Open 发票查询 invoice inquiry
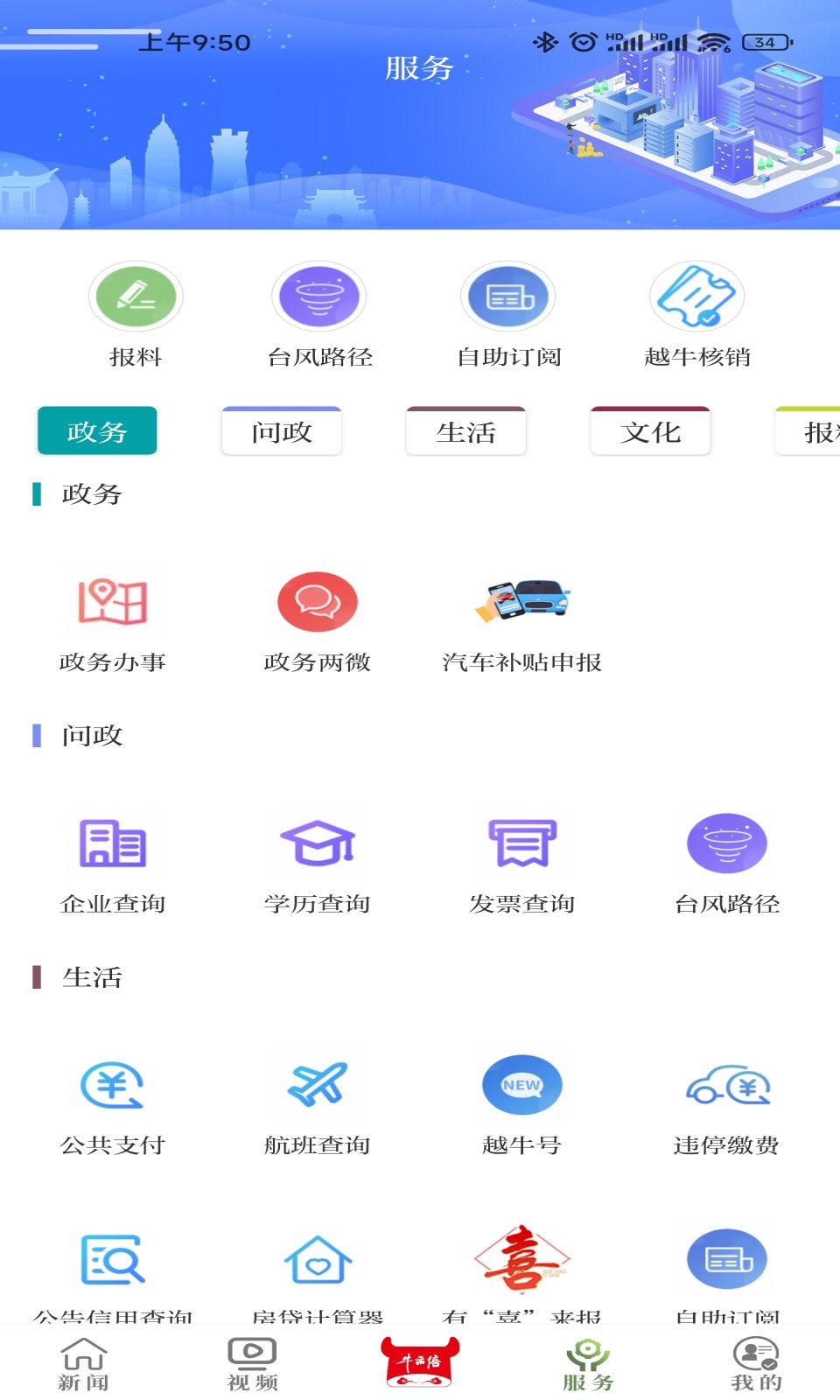This screenshot has width=840, height=1400. pyautogui.click(x=523, y=843)
